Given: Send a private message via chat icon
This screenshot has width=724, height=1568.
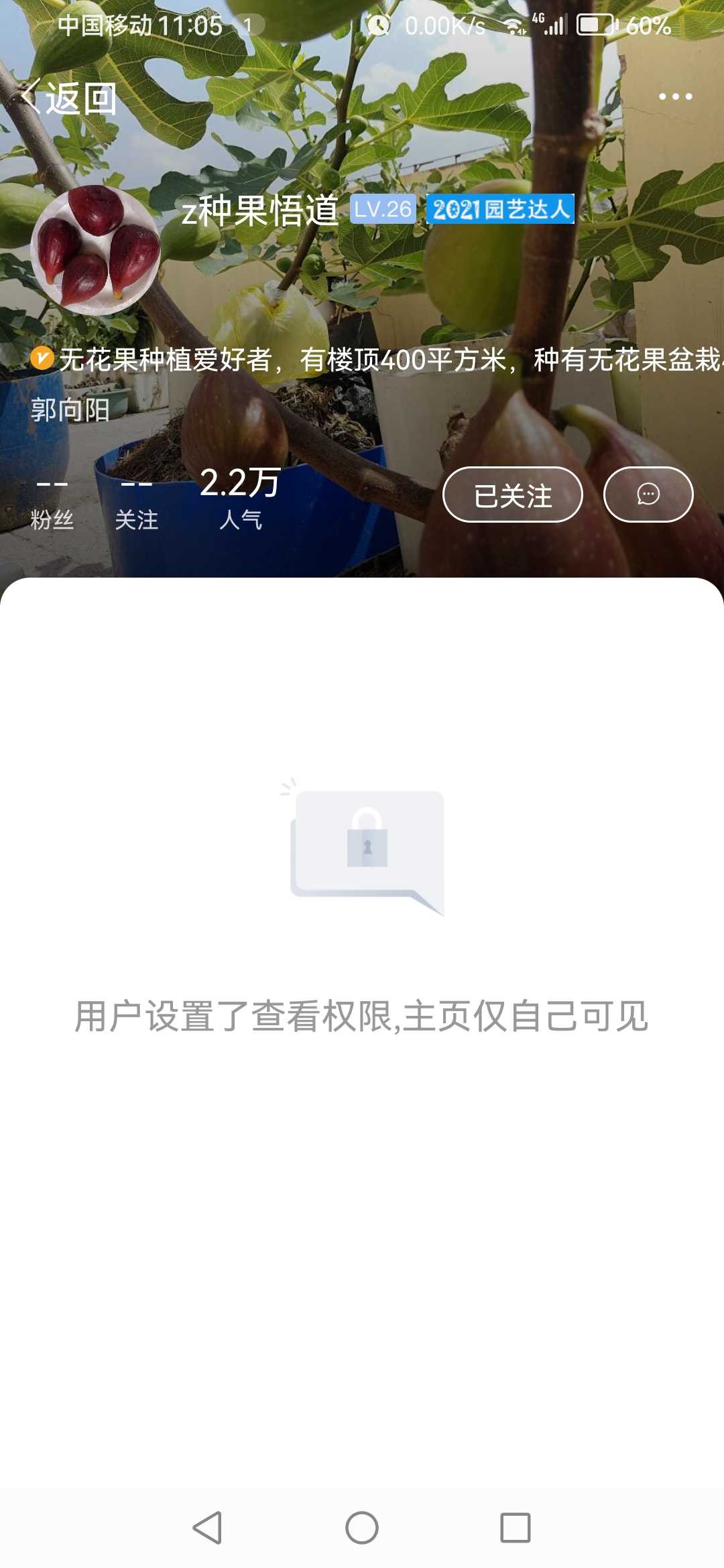Looking at the screenshot, I should [x=648, y=495].
